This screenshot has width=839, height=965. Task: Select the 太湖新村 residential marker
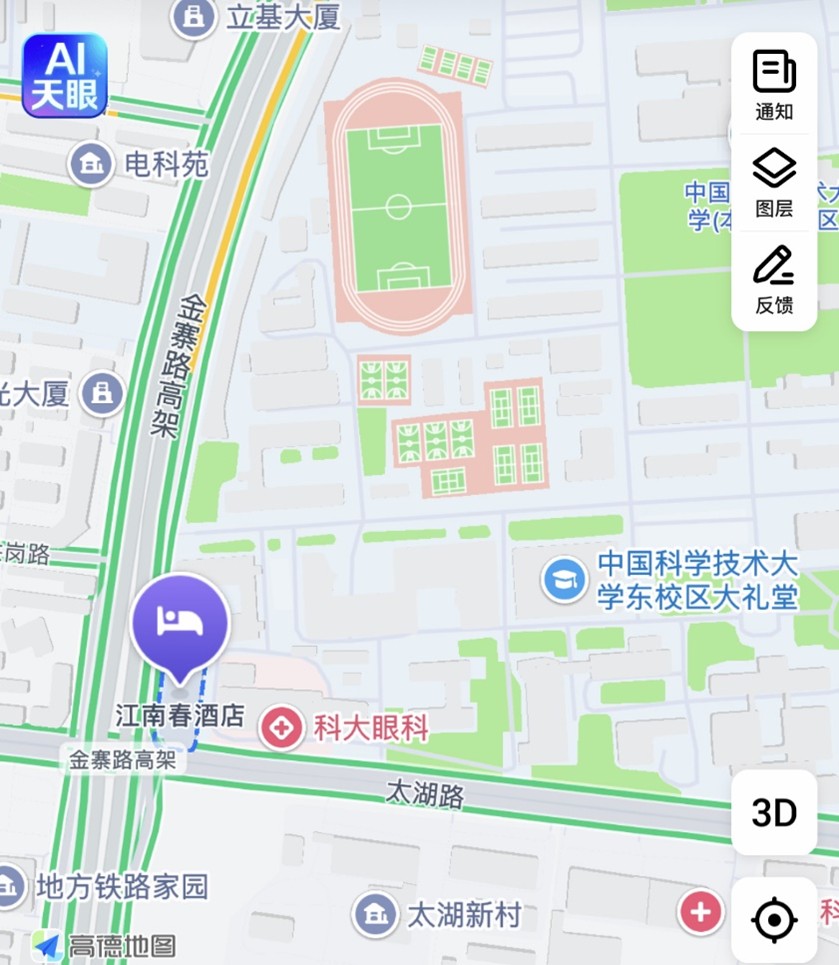(x=376, y=914)
